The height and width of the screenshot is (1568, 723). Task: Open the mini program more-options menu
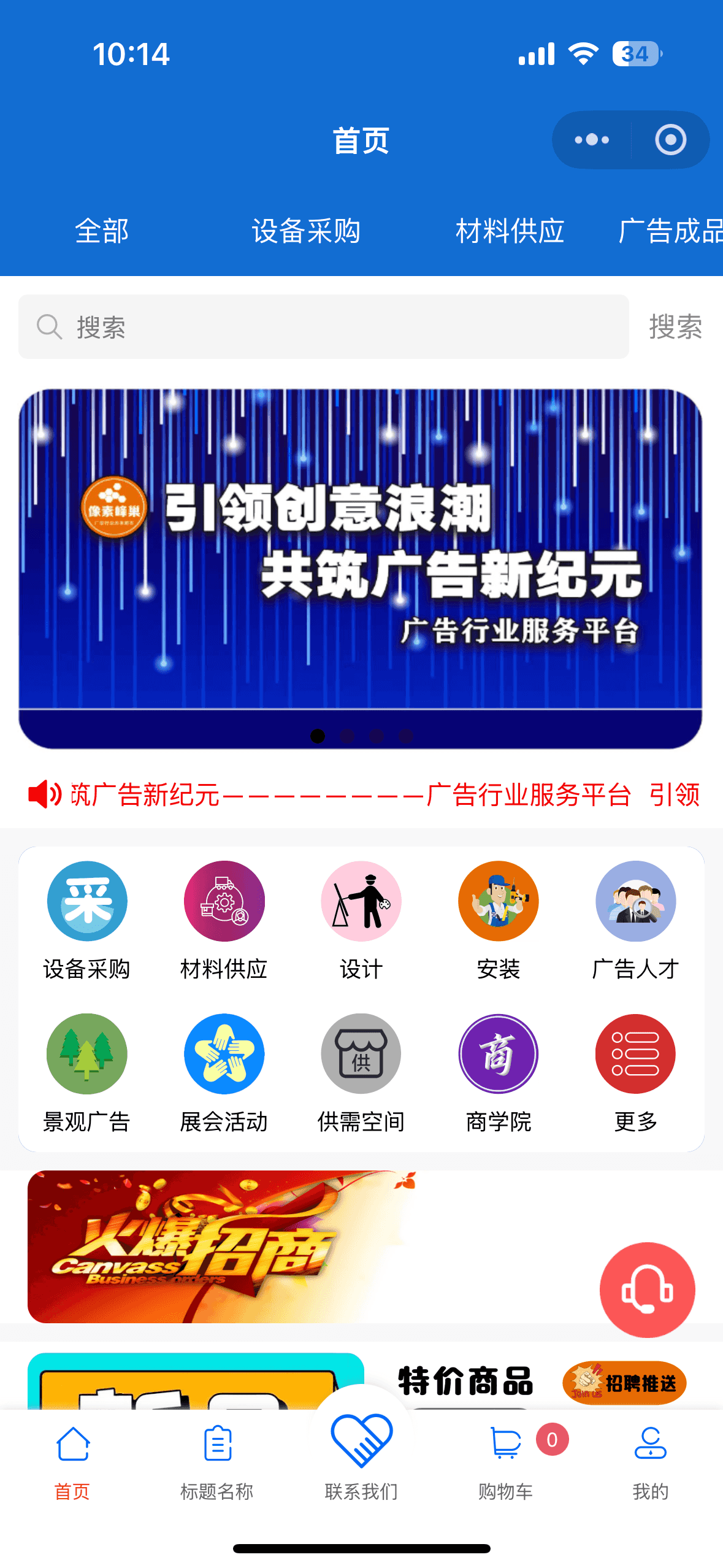click(x=592, y=140)
